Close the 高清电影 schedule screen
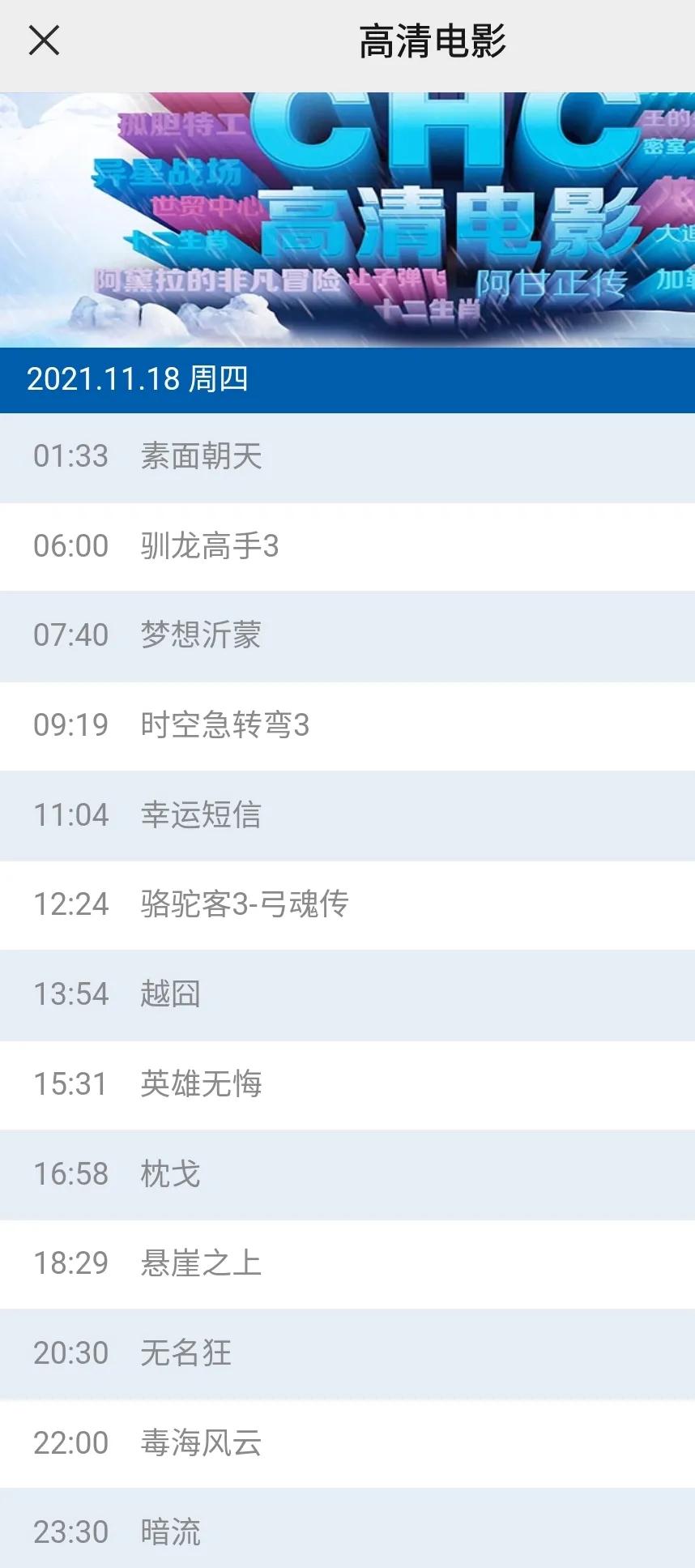 click(x=45, y=42)
